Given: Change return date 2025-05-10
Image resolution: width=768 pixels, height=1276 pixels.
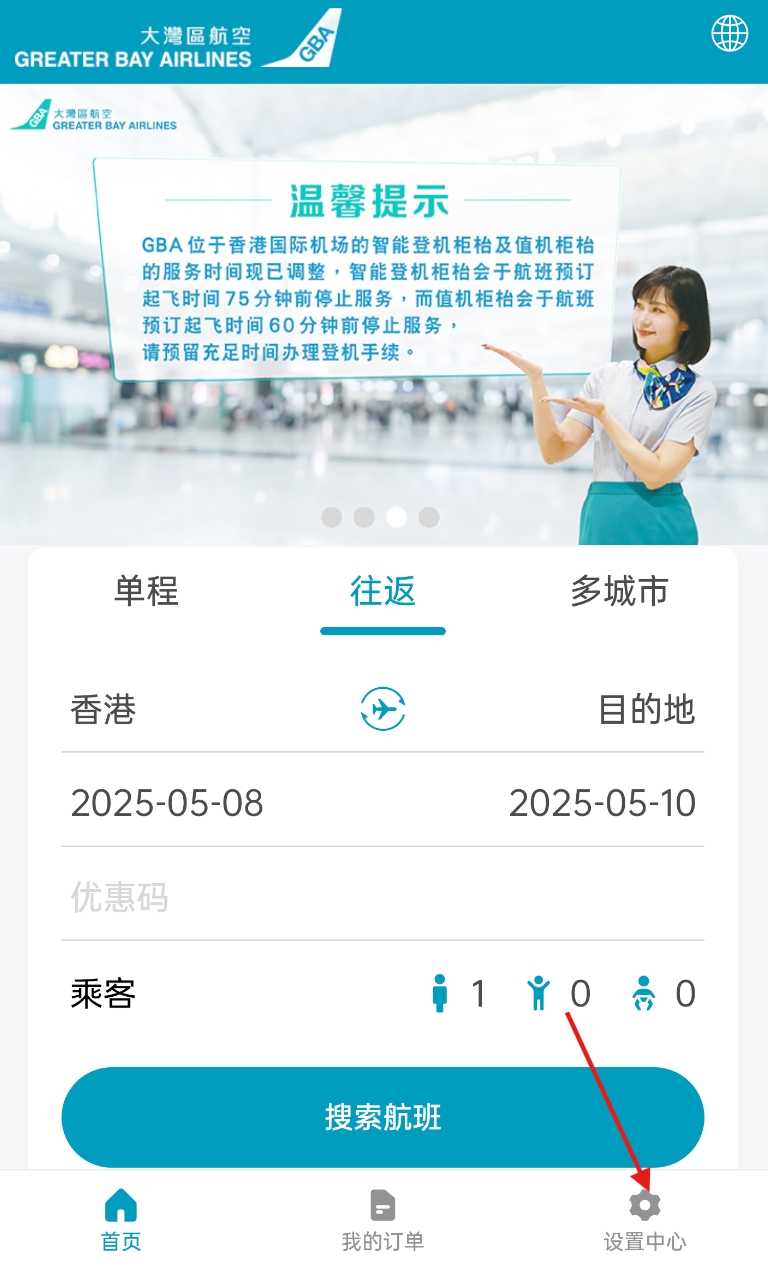Looking at the screenshot, I should pos(602,803).
